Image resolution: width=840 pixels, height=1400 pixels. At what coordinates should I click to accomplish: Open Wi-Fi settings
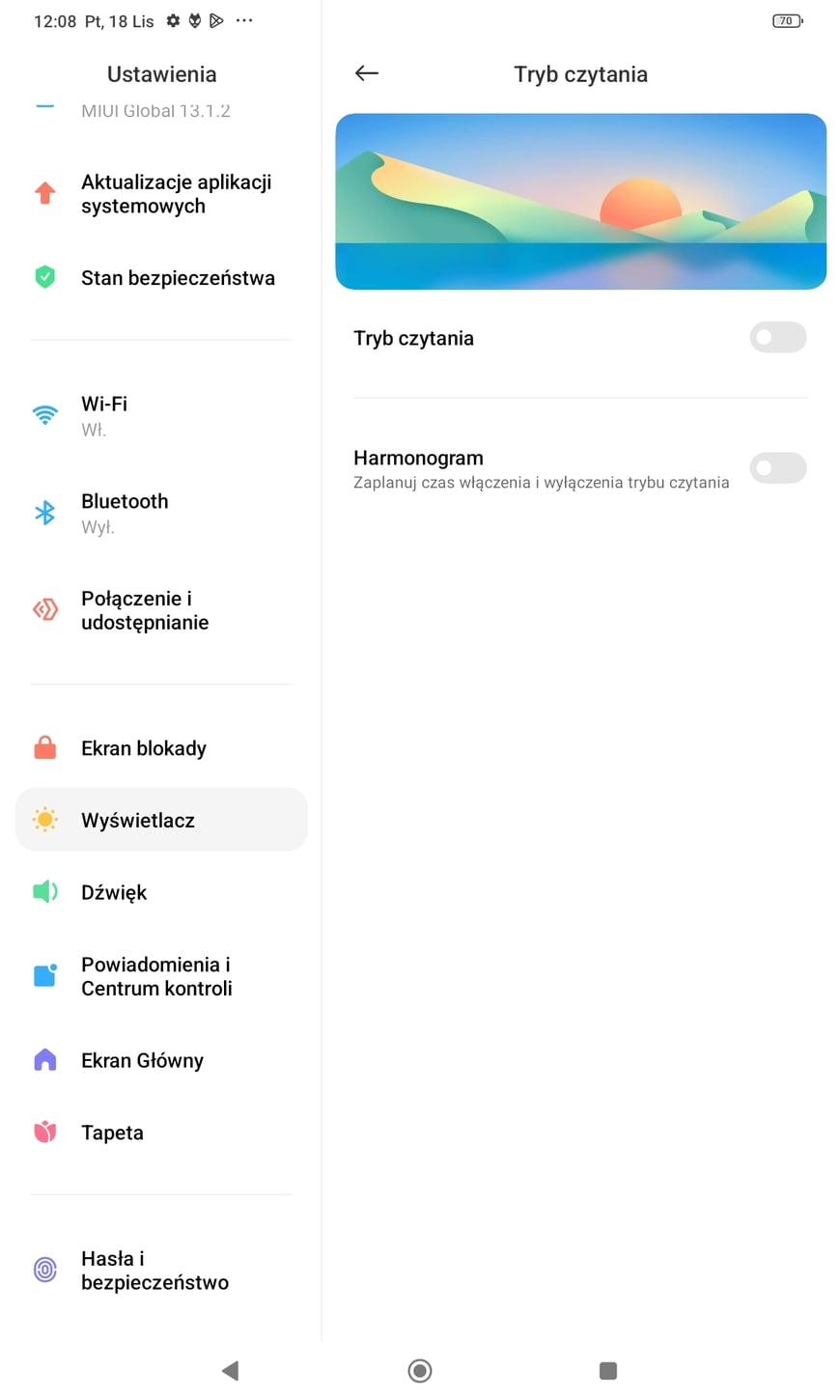click(x=161, y=415)
